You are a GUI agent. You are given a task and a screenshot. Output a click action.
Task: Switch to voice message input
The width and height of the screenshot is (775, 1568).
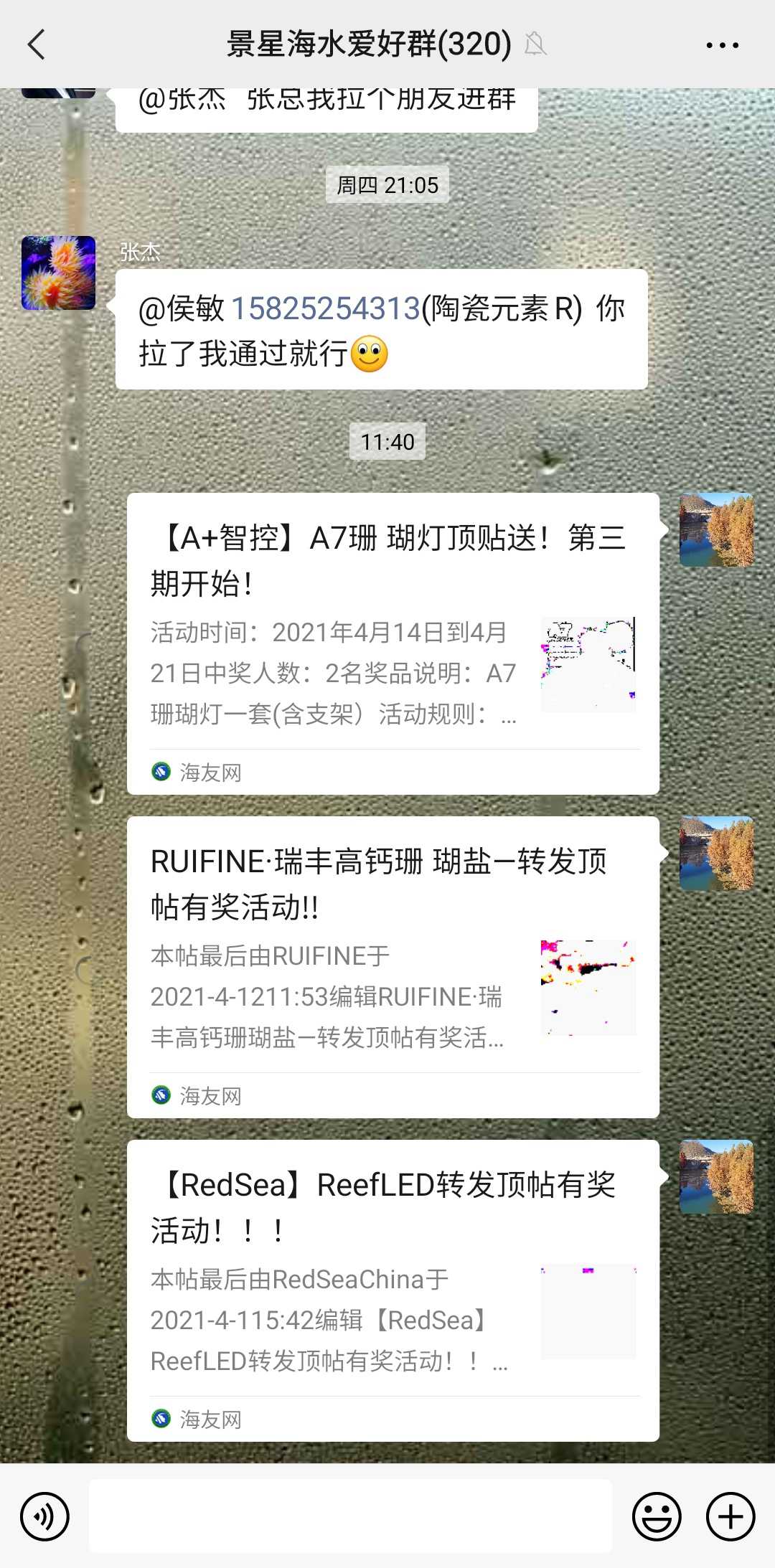point(44,1516)
